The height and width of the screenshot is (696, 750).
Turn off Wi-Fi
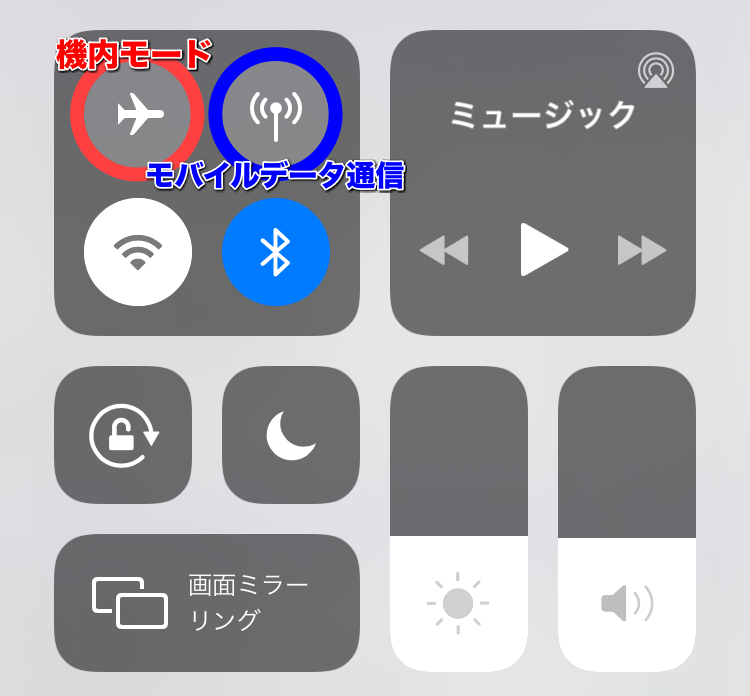pos(138,251)
